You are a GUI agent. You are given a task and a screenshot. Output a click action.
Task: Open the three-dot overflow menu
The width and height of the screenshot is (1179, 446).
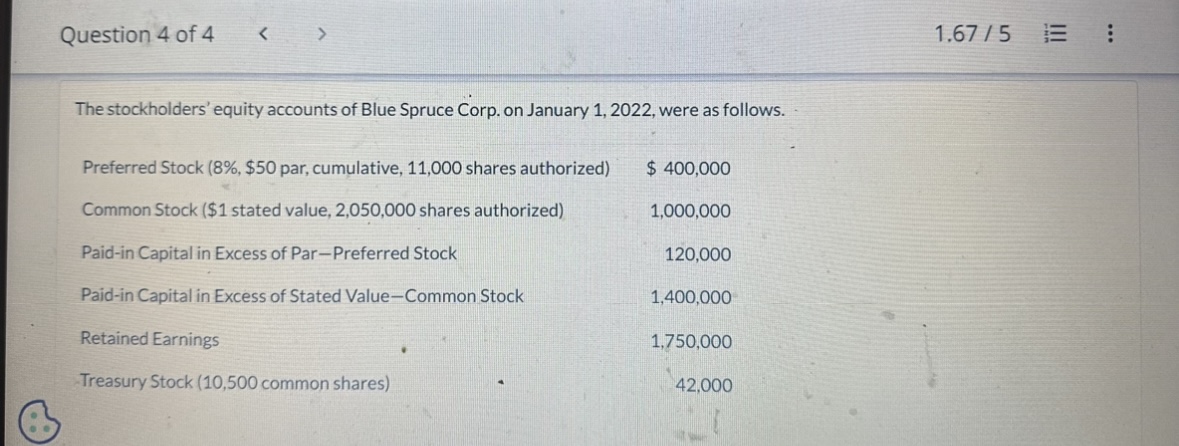[x=1110, y=35]
